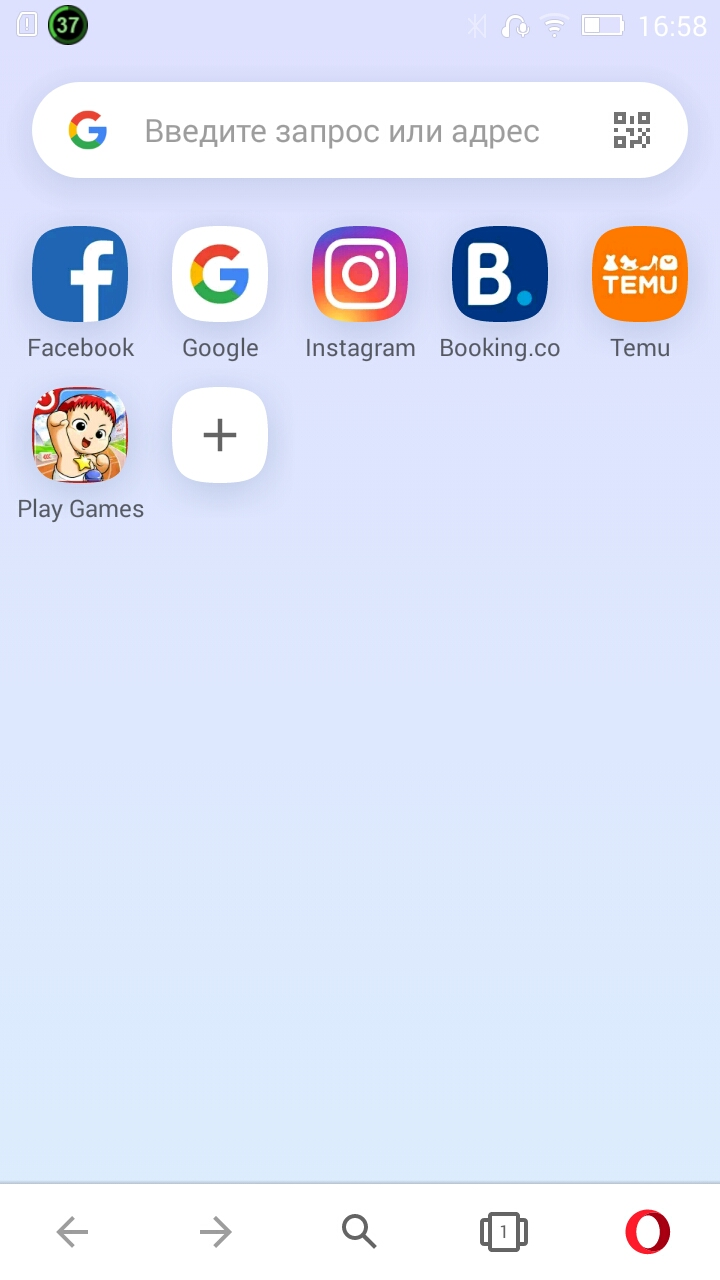720x1280 pixels.
Task: Go back to previous page
Action: tap(72, 1232)
